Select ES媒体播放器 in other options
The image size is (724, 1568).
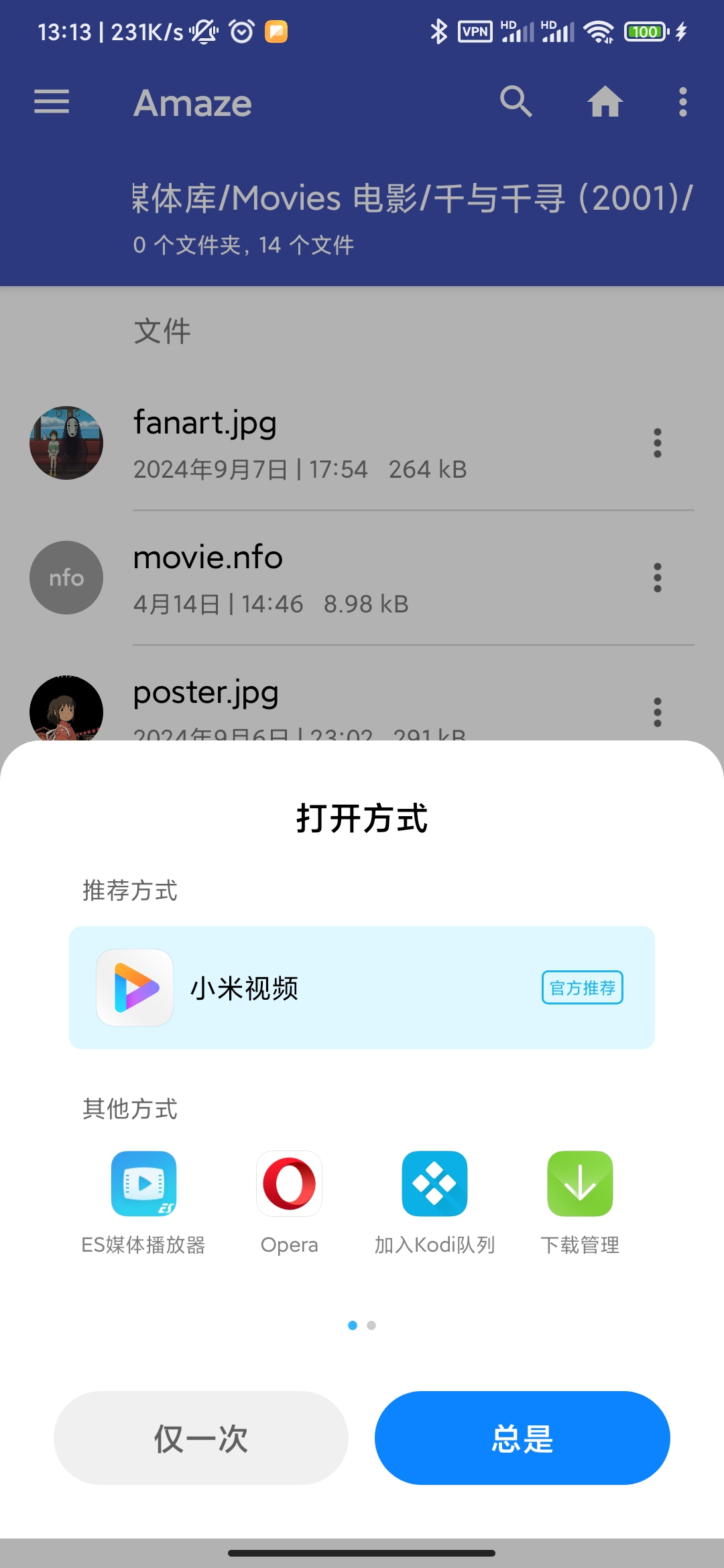tap(144, 1184)
